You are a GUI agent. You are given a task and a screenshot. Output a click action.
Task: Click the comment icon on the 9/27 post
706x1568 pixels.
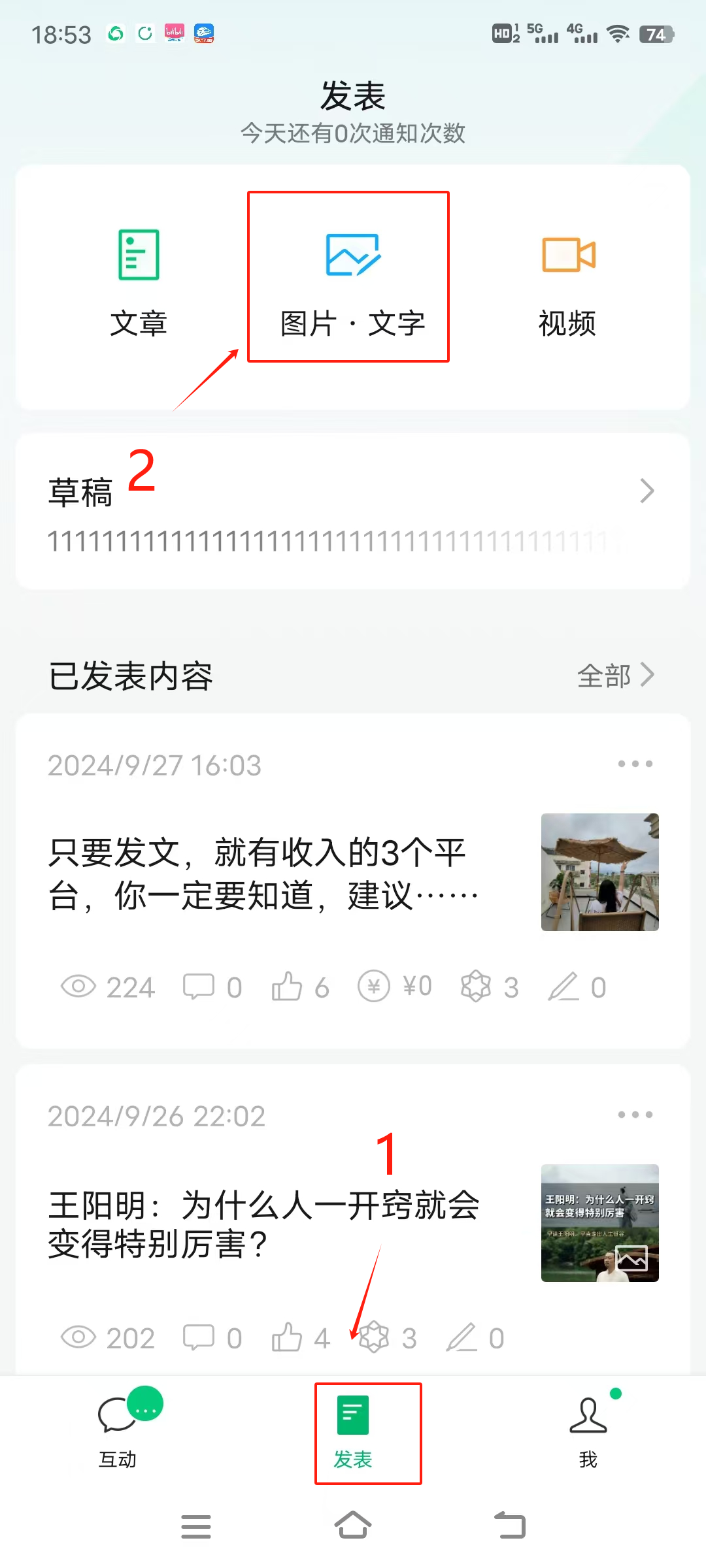(x=199, y=987)
